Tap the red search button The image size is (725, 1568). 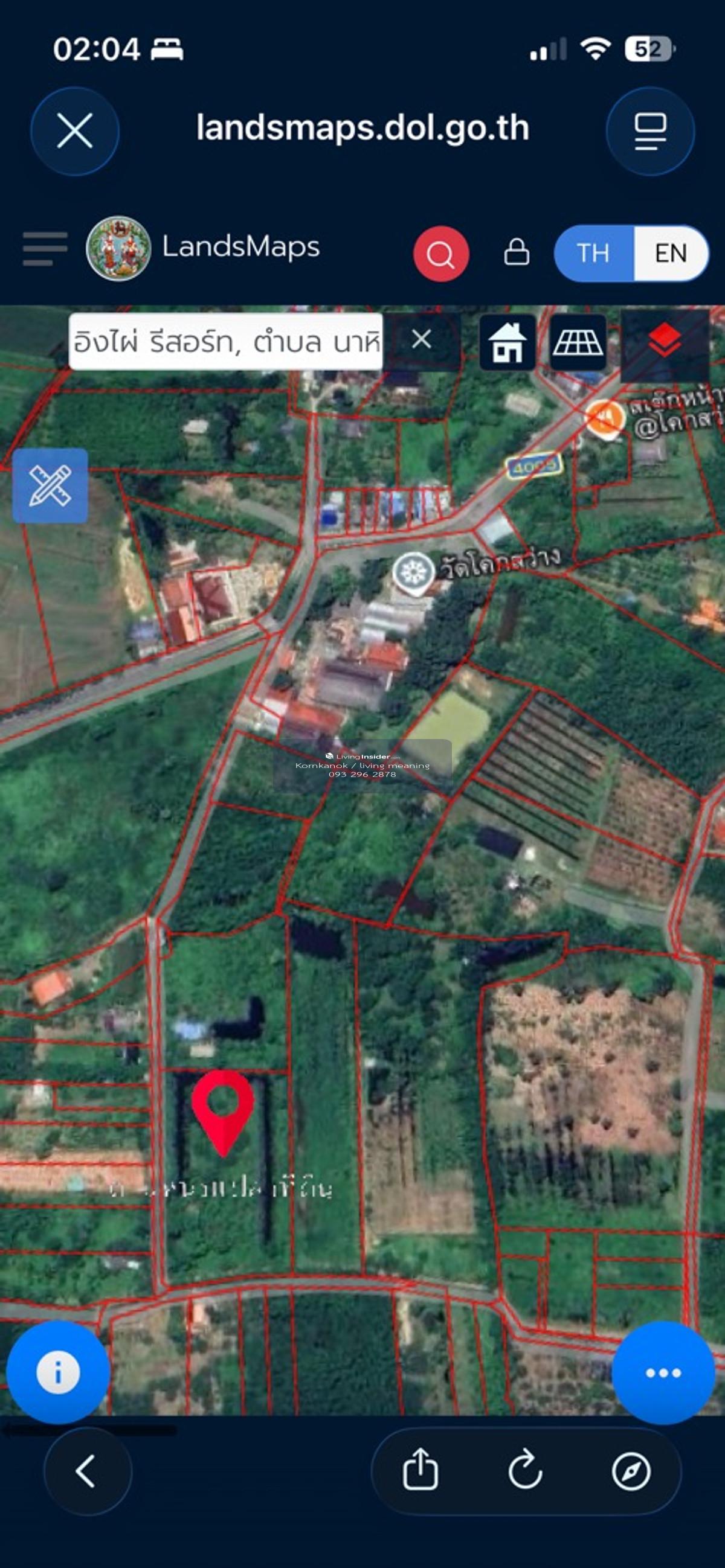click(440, 254)
